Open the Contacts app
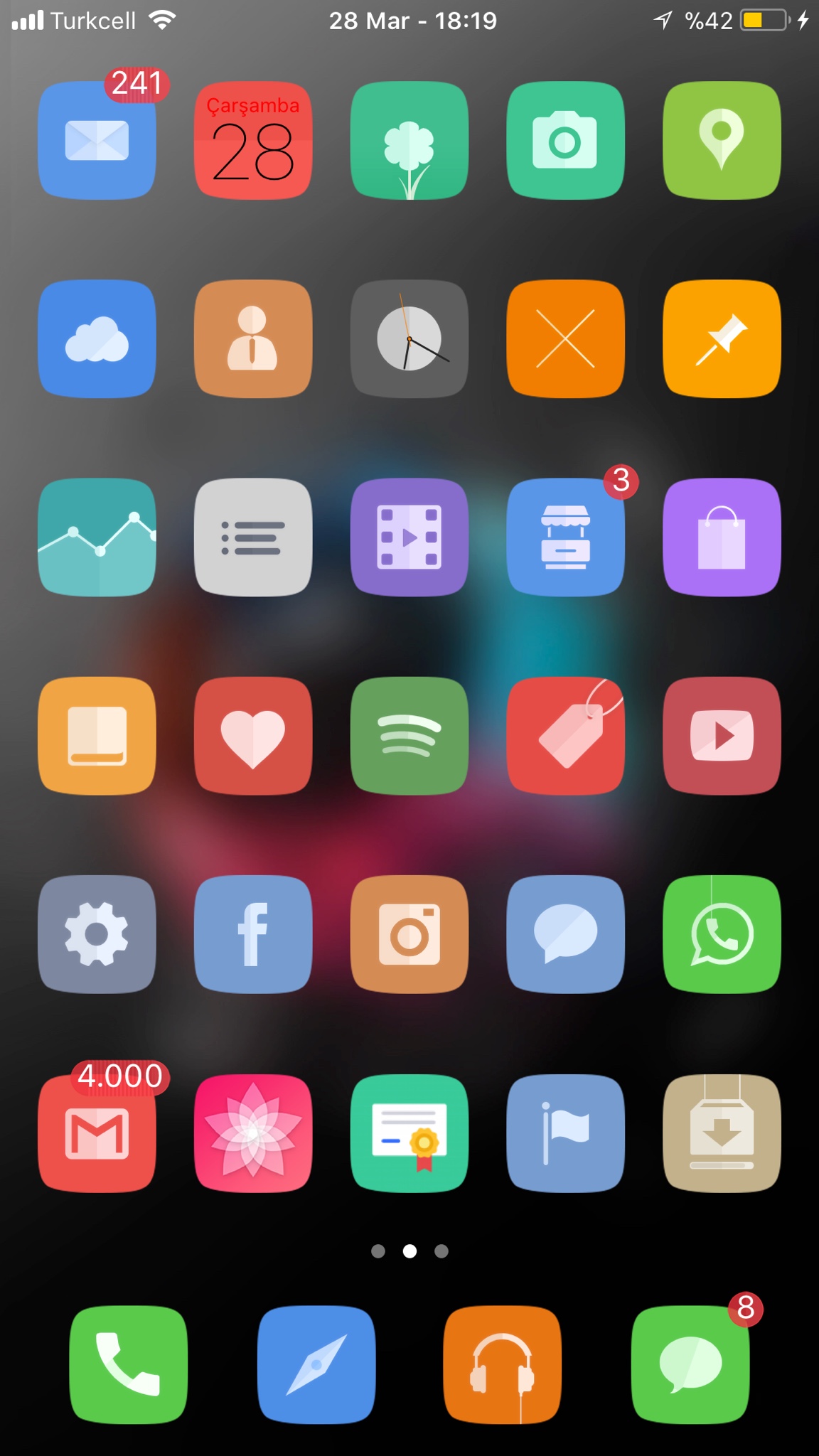 (x=253, y=339)
